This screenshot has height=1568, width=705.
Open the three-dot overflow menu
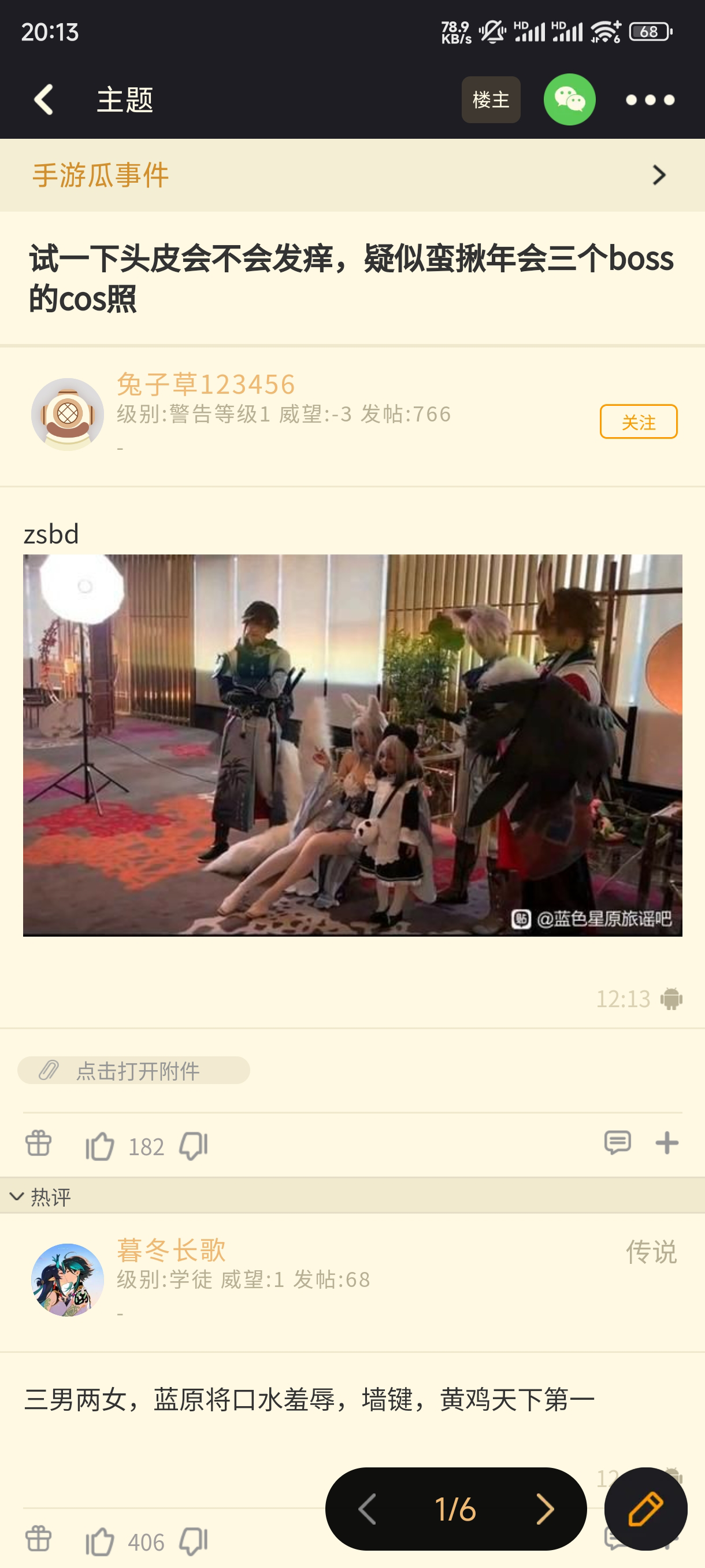[x=650, y=100]
